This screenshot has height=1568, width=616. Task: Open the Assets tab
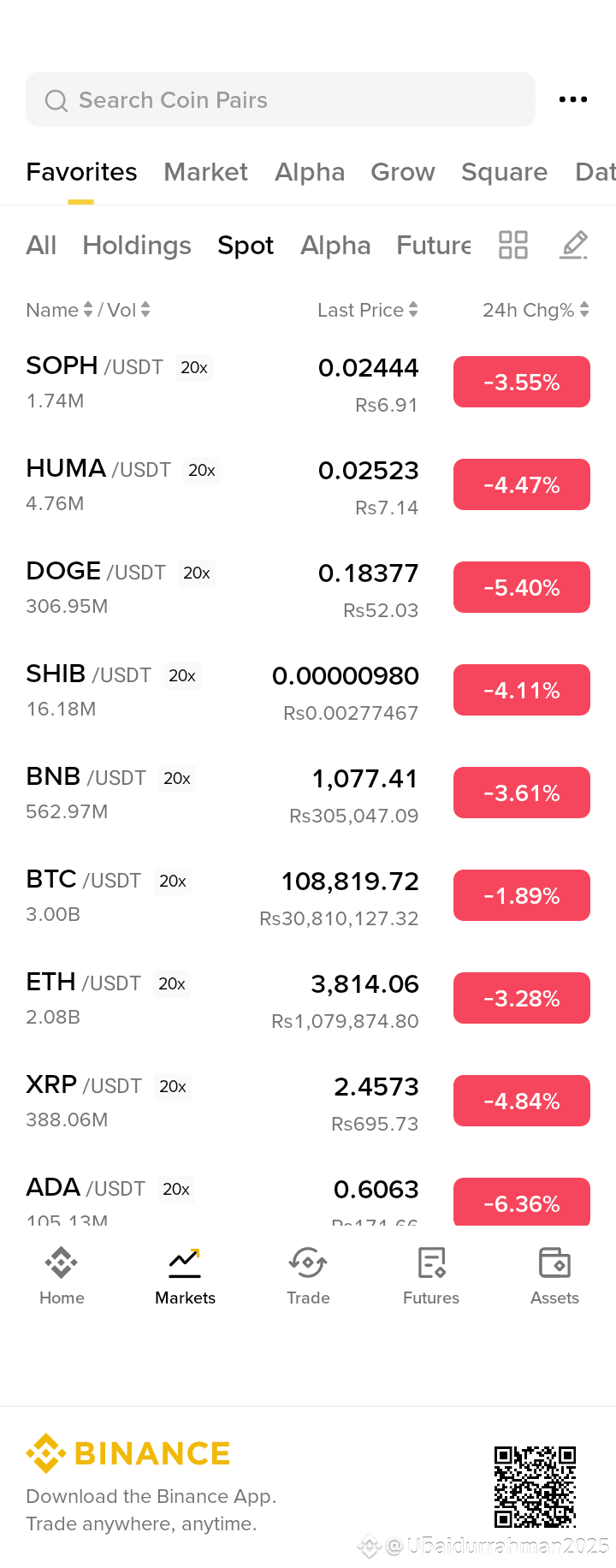(554, 1275)
